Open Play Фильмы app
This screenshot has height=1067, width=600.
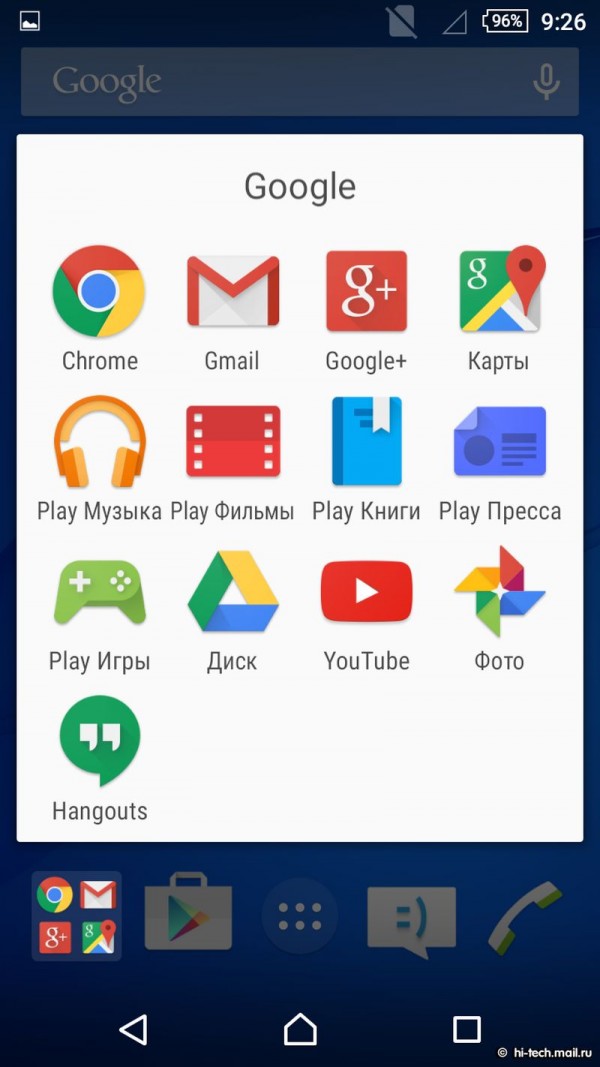pyautogui.click(x=232, y=442)
